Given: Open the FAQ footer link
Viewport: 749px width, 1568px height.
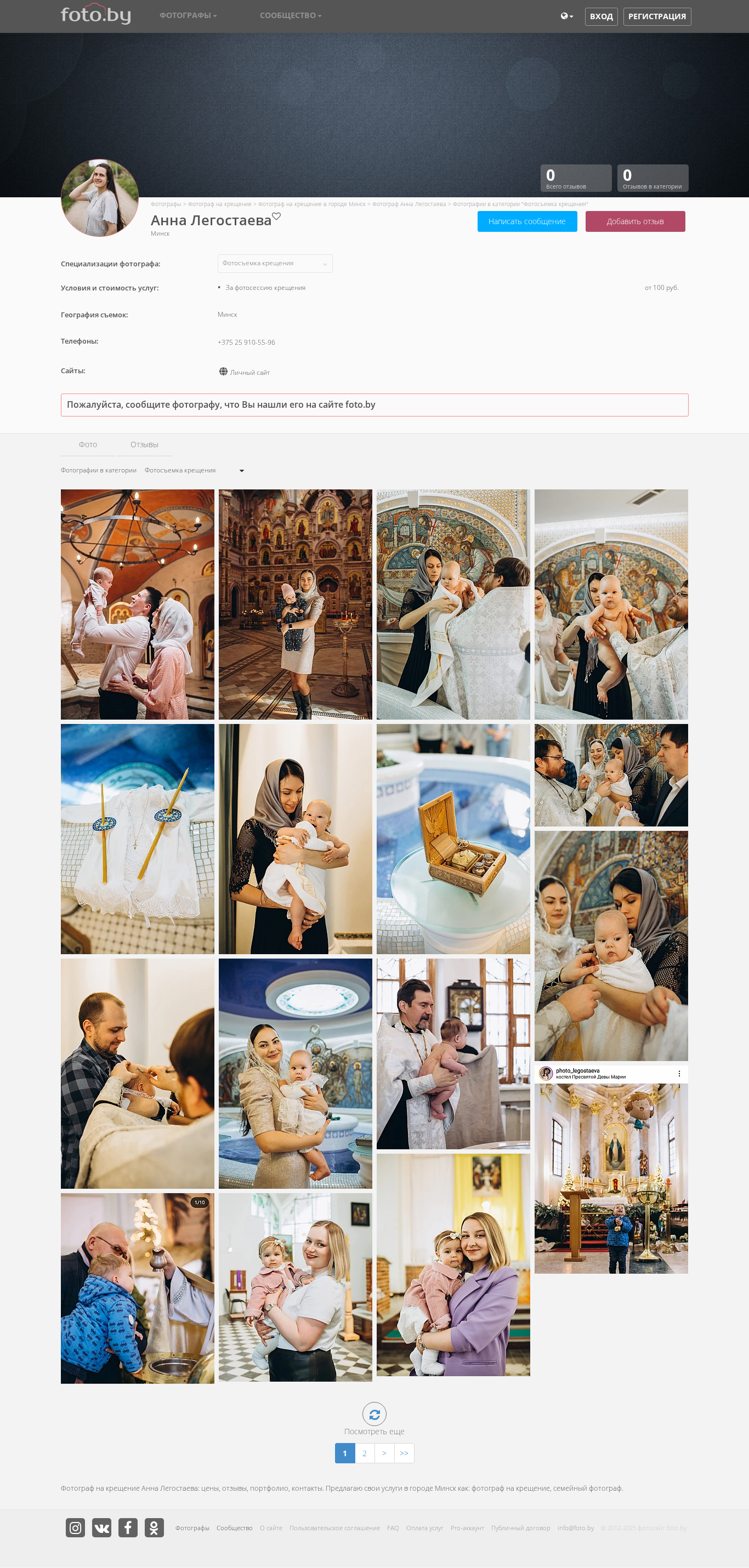Looking at the screenshot, I should click(x=393, y=1528).
